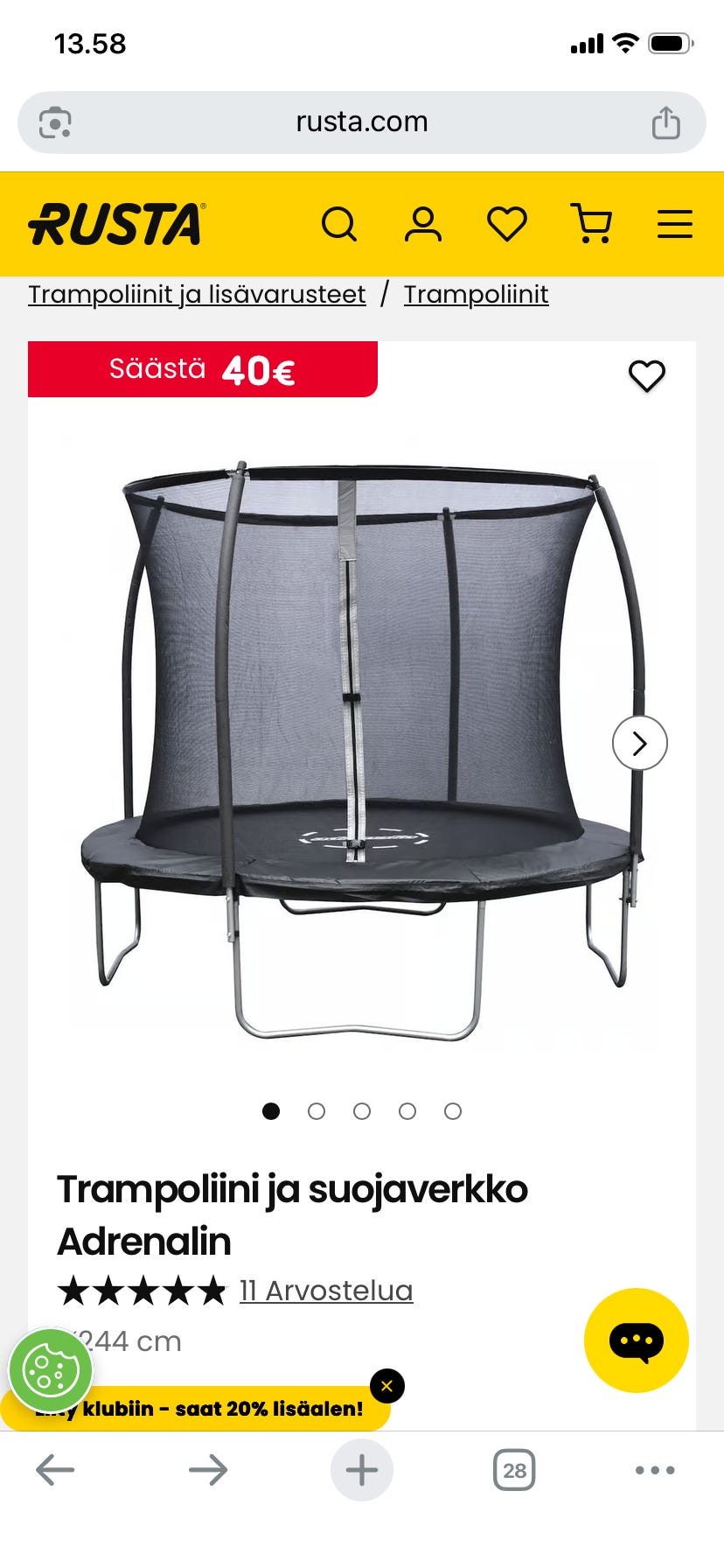Open the browser's more options menu
Screen dimensions: 724x1568
point(656,1470)
